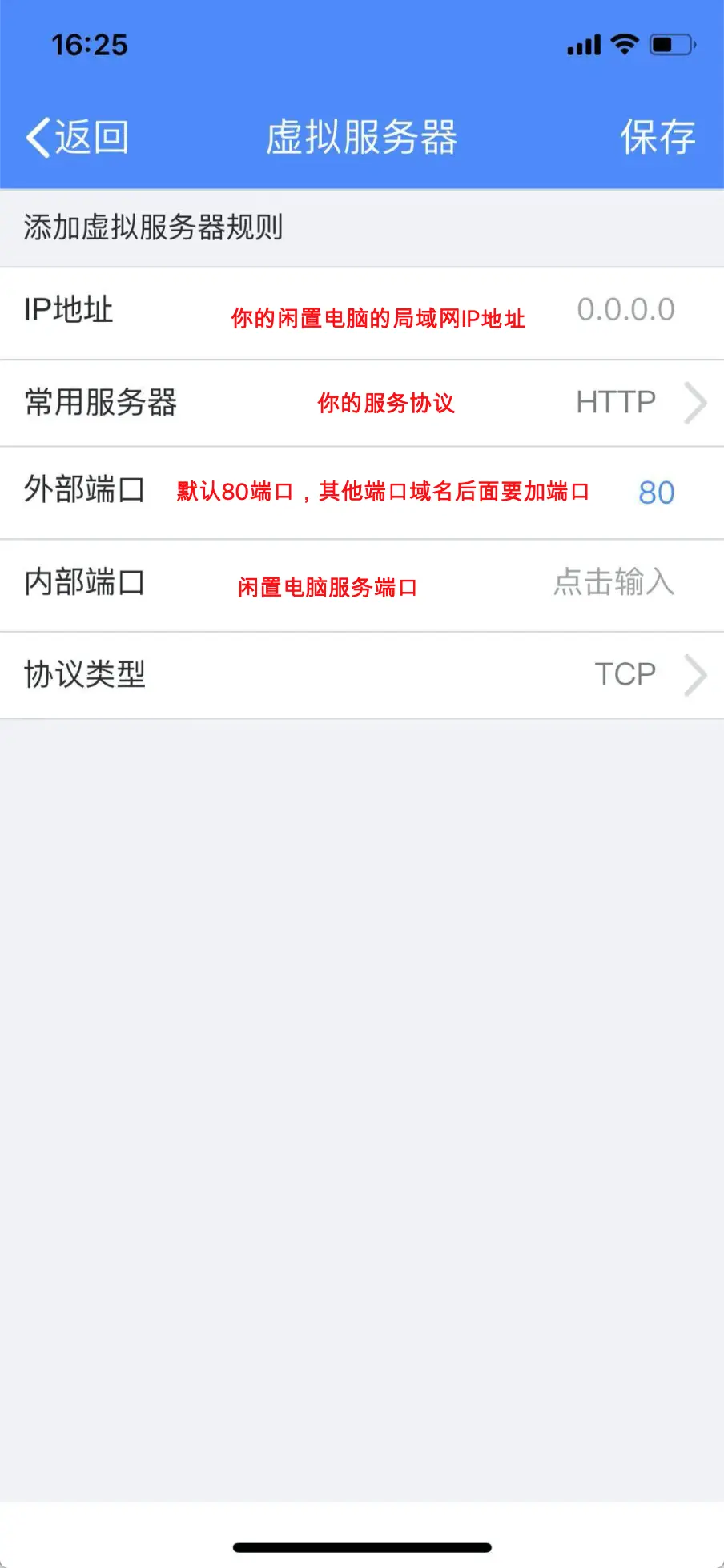Tap the 内部端口 input field
The image size is (724, 1568).
(613, 583)
